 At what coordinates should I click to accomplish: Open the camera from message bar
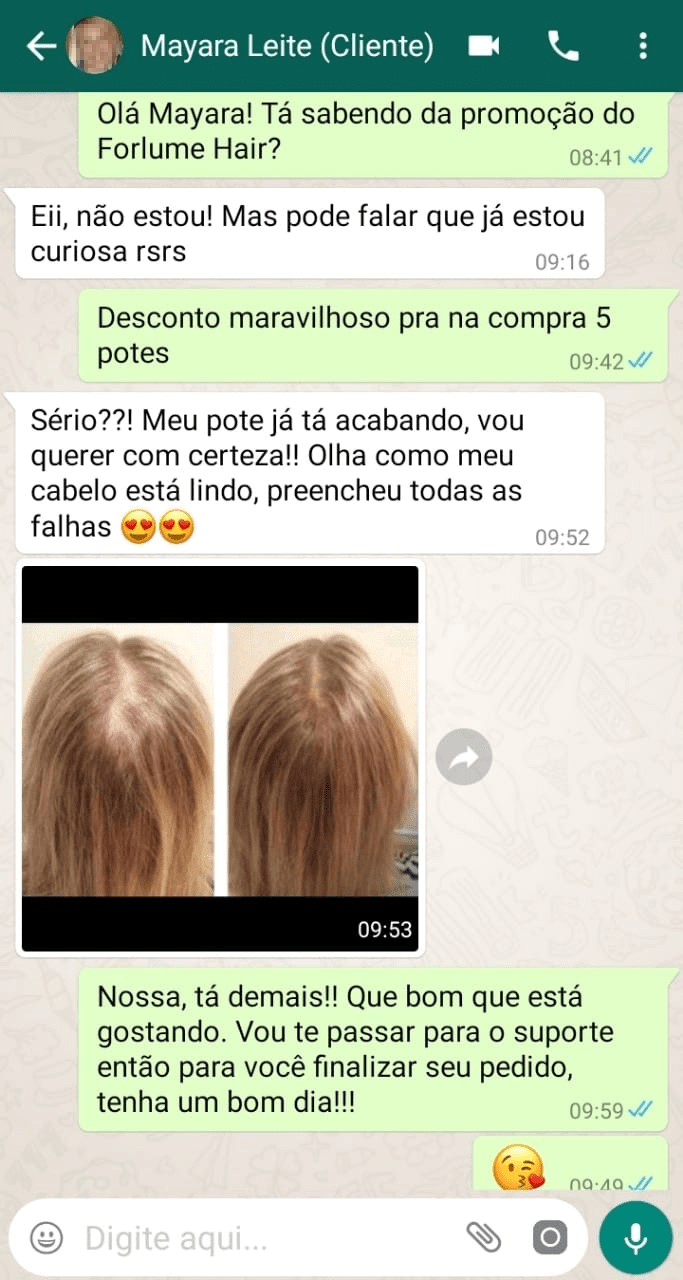click(x=550, y=1238)
